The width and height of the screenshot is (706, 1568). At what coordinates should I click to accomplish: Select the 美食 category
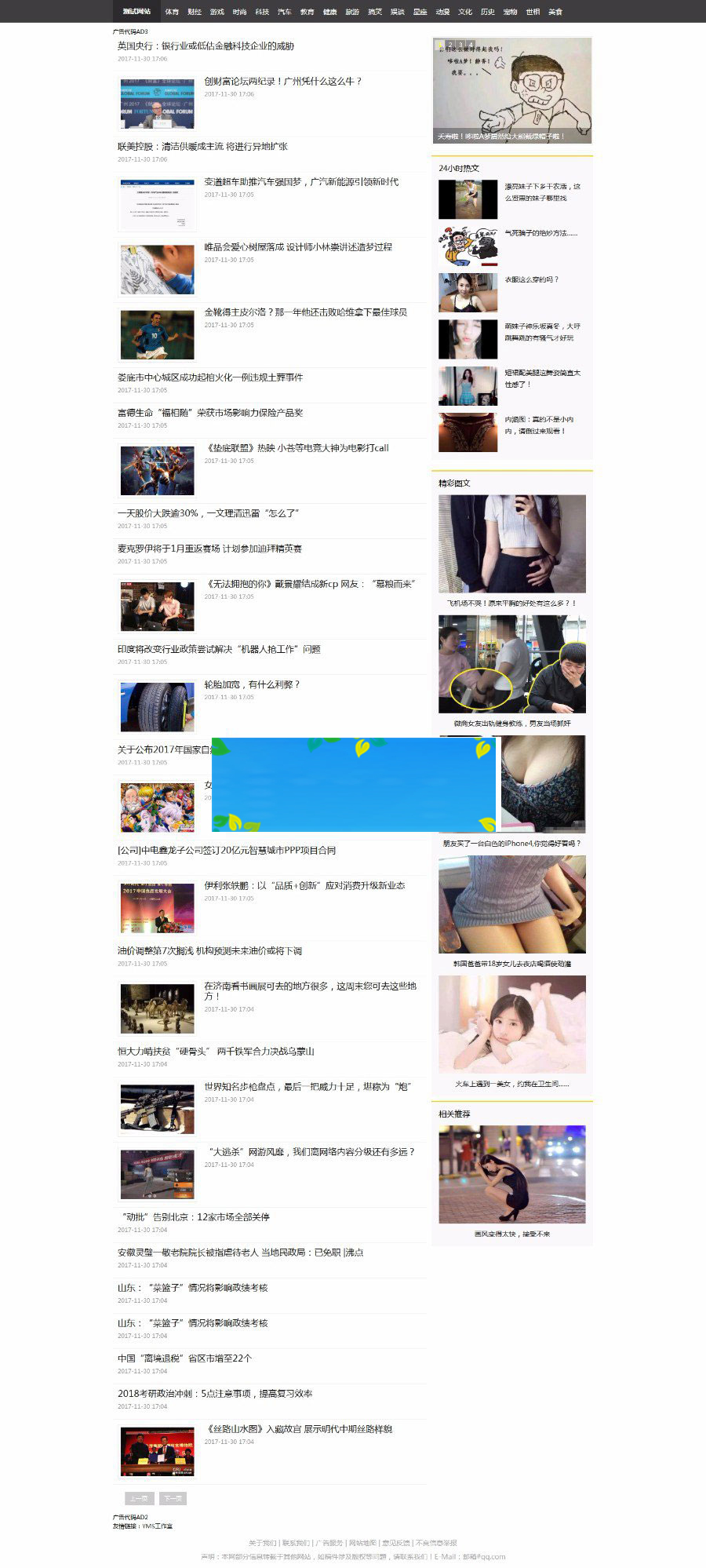pyautogui.click(x=555, y=12)
